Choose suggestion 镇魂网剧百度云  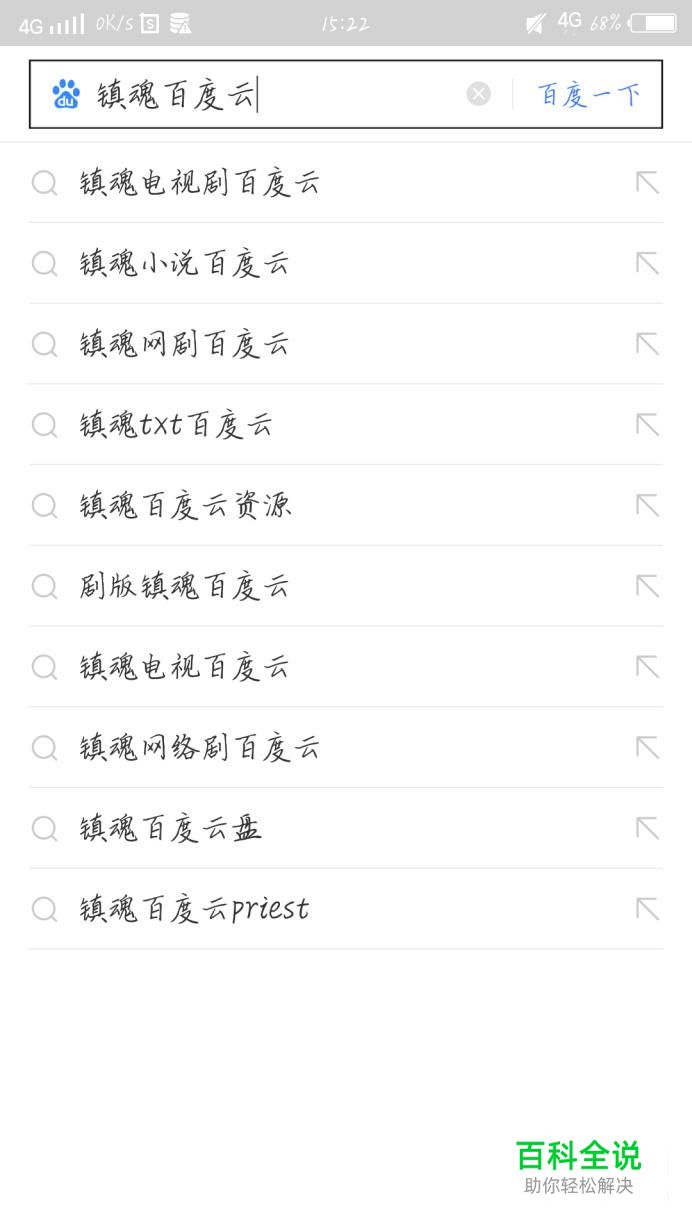tap(346, 344)
